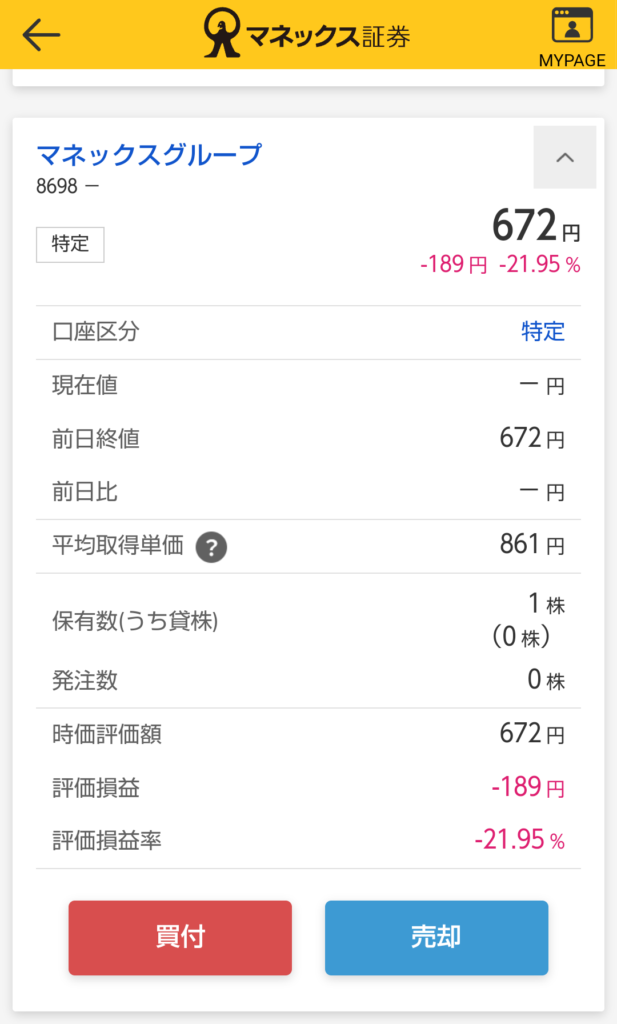Open the マネックスグループ stock link

point(150,155)
